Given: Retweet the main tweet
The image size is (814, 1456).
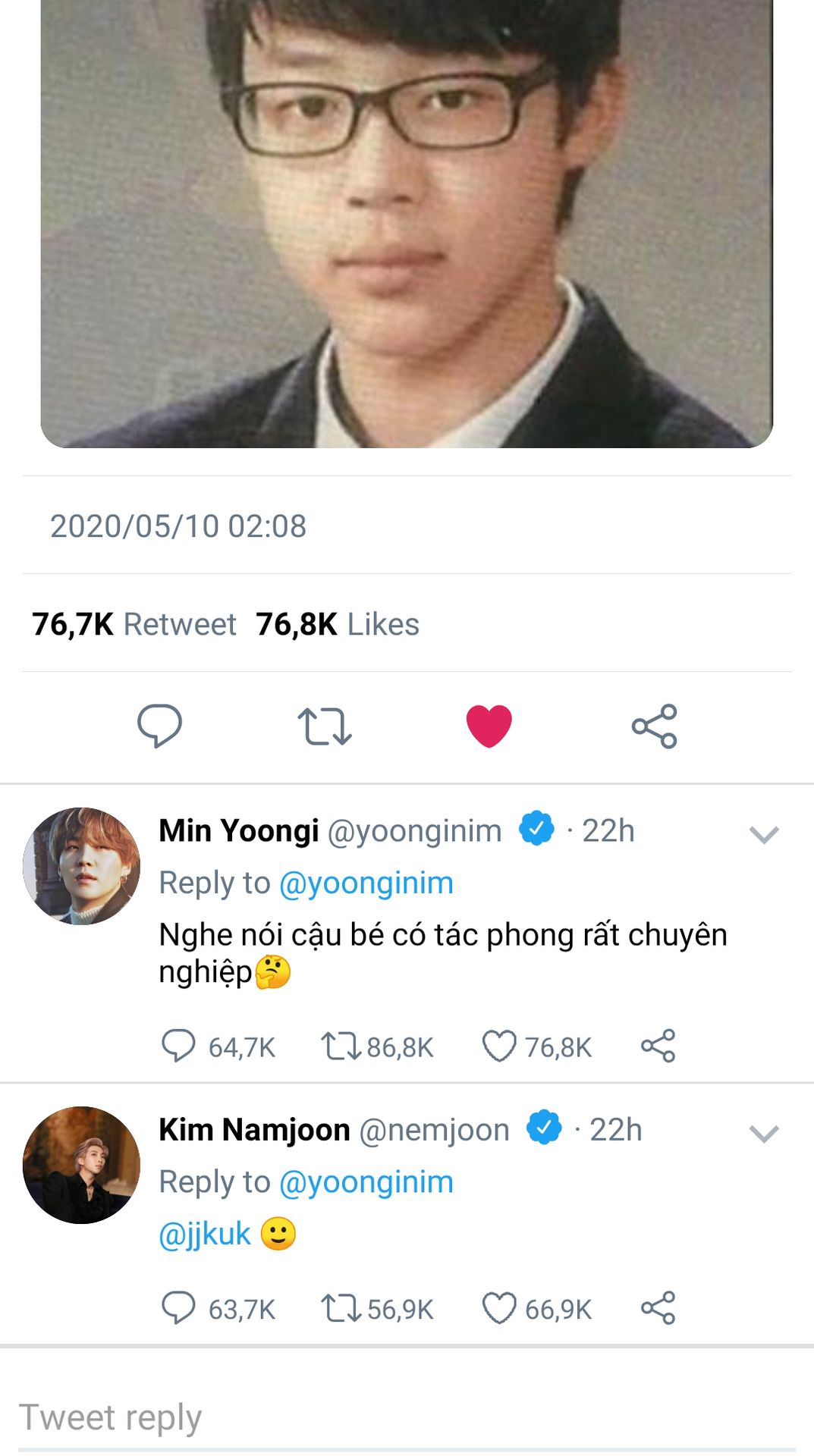Looking at the screenshot, I should [x=324, y=726].
